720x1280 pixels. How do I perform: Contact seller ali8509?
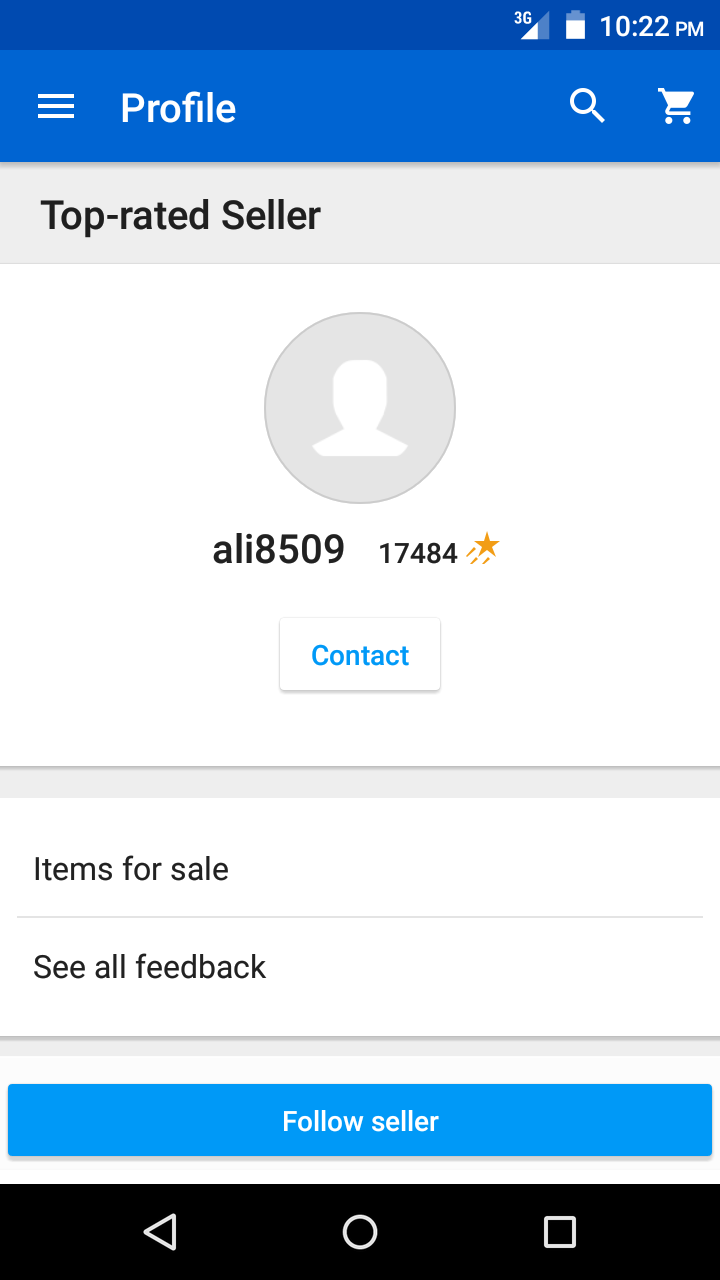(x=360, y=655)
